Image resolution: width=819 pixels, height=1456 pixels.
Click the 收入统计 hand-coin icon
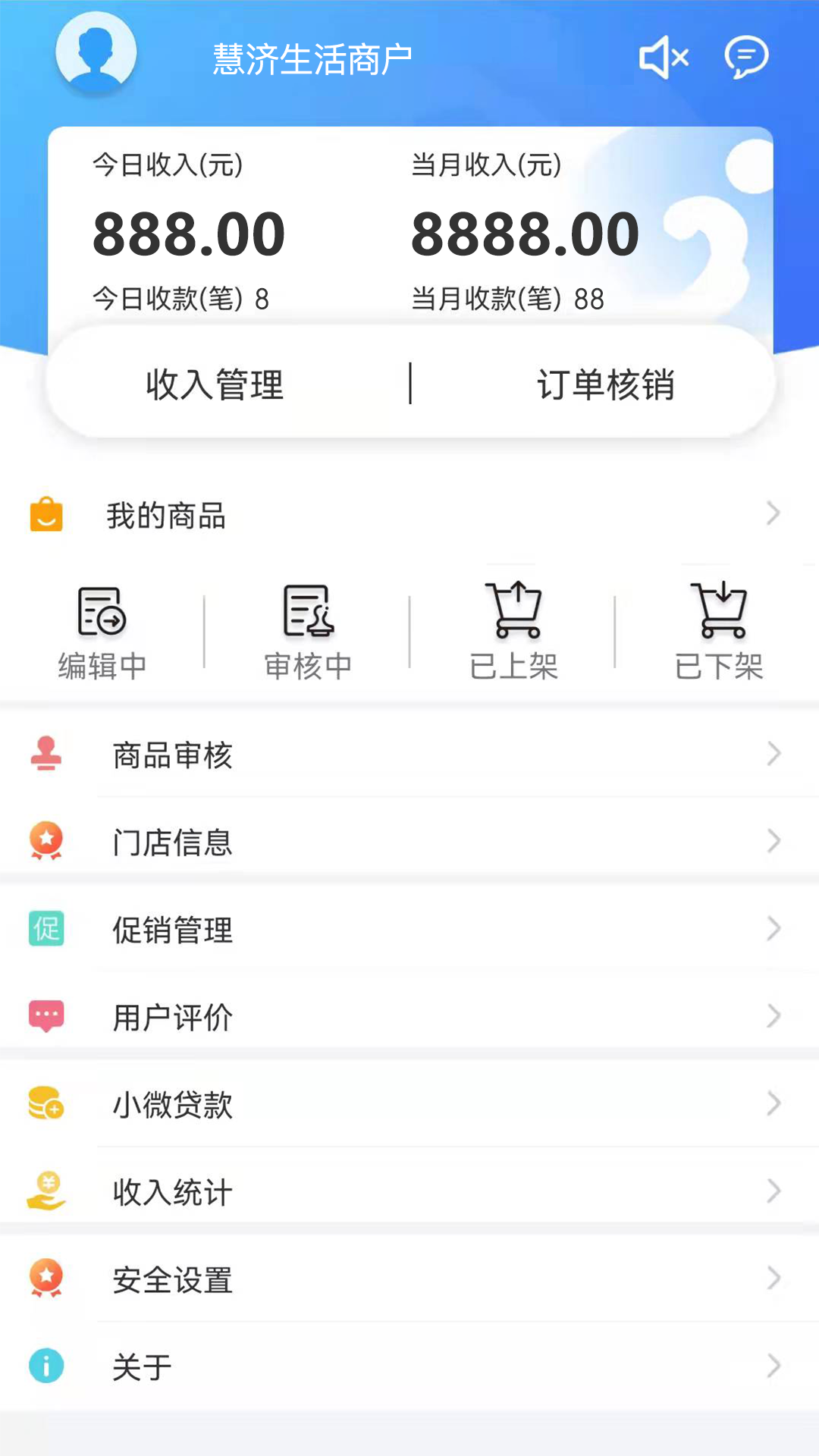pyautogui.click(x=45, y=1191)
